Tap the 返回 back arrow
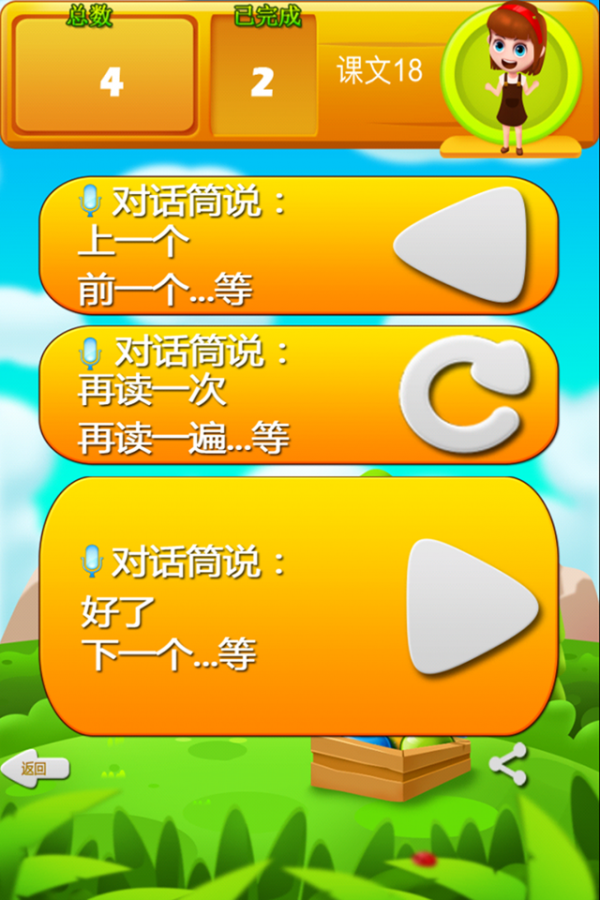The width and height of the screenshot is (600, 900). coord(35,768)
